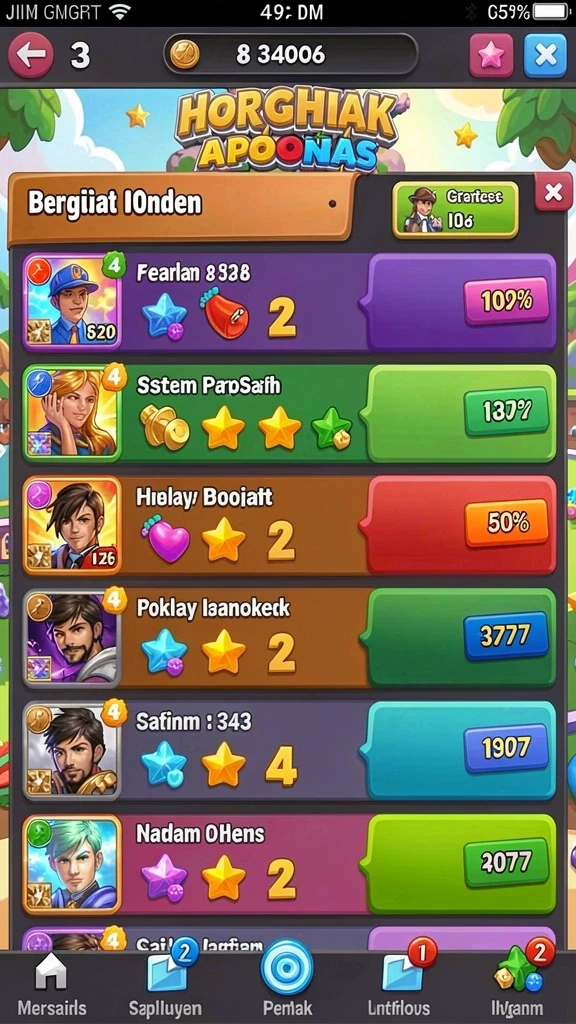
Task: Open Nadam OHens' character portrait
Action: pos(72,863)
